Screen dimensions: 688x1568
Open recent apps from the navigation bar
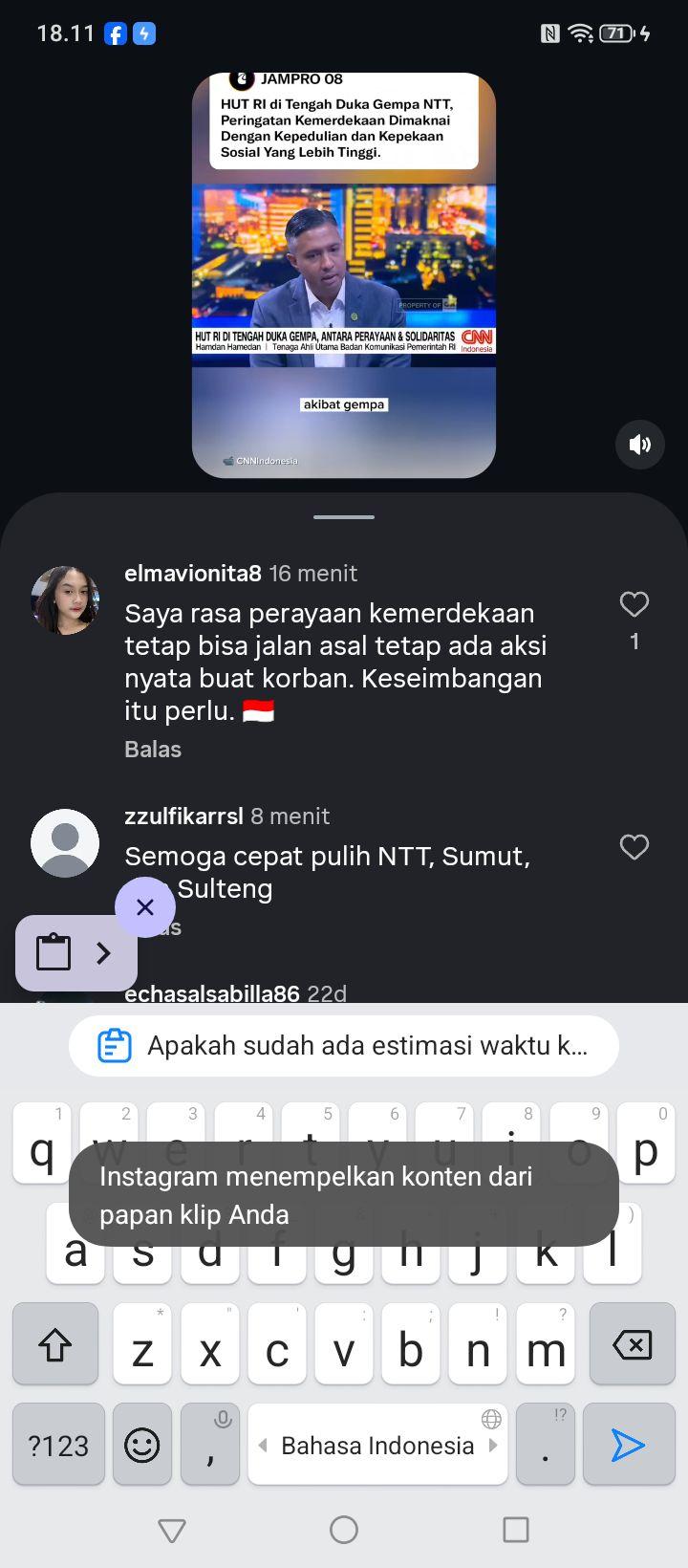(x=516, y=1530)
